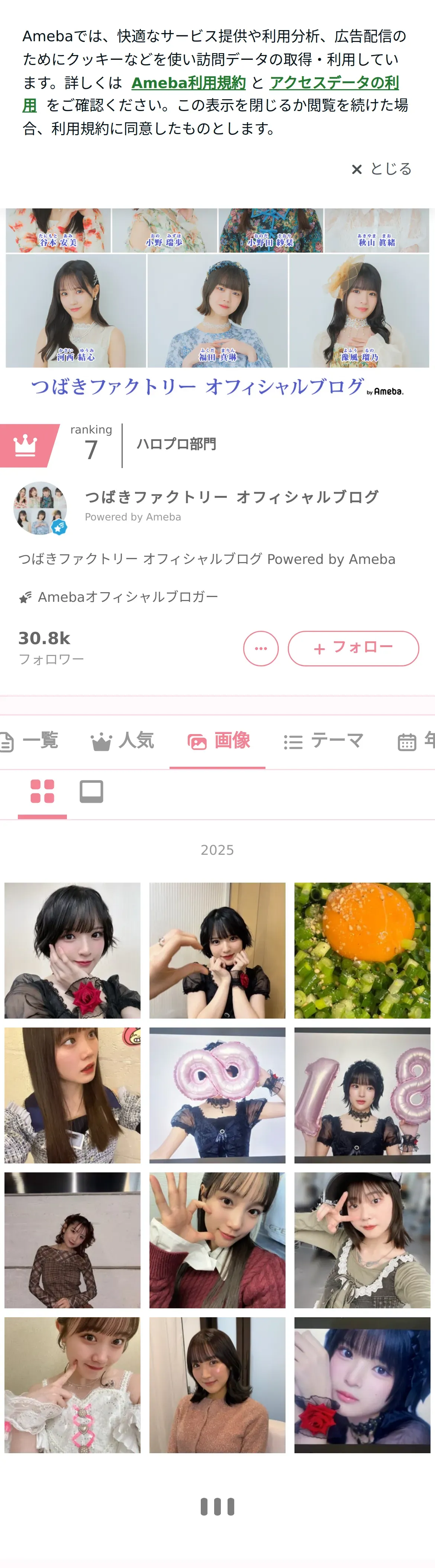Choose the grid view layout
This screenshot has width=435, height=1568.
click(42, 792)
